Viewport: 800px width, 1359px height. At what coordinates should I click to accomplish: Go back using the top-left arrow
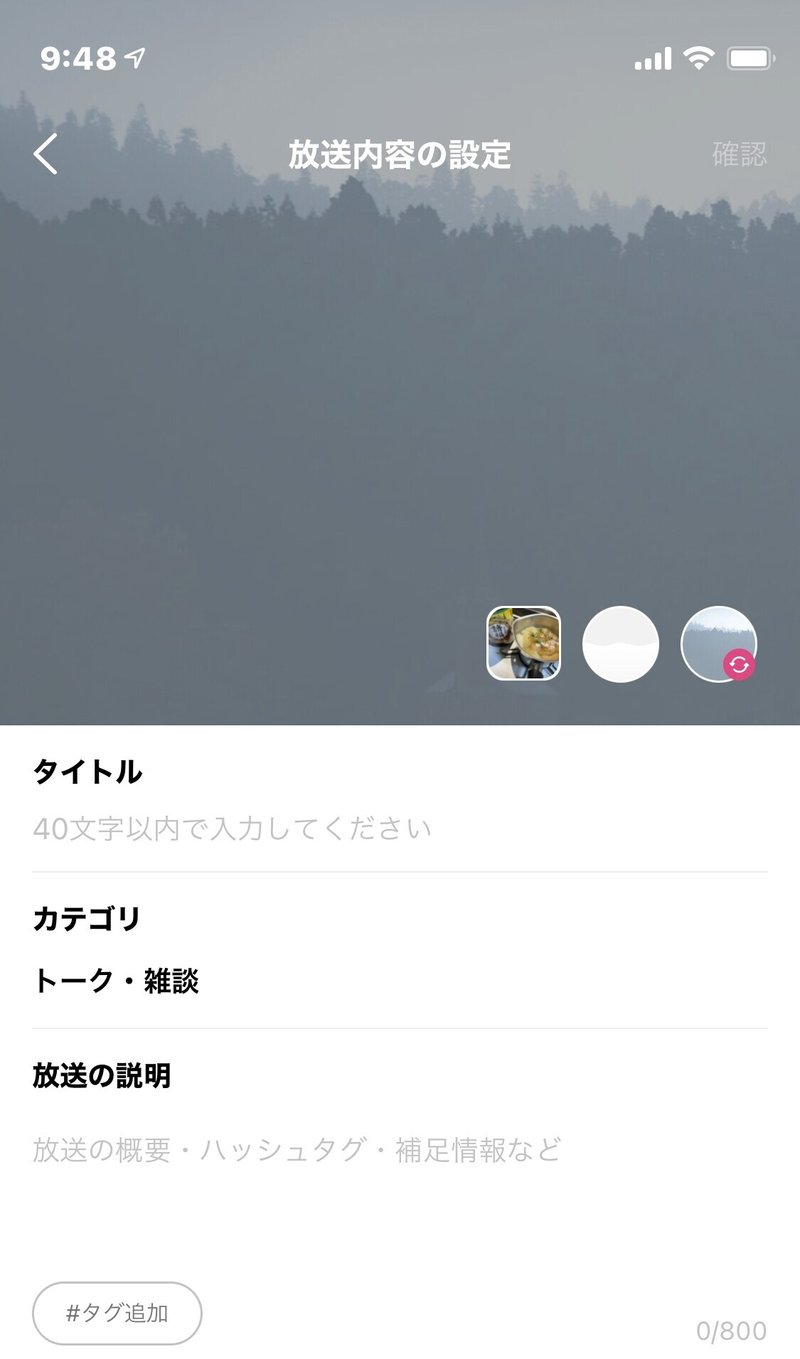tap(46, 155)
